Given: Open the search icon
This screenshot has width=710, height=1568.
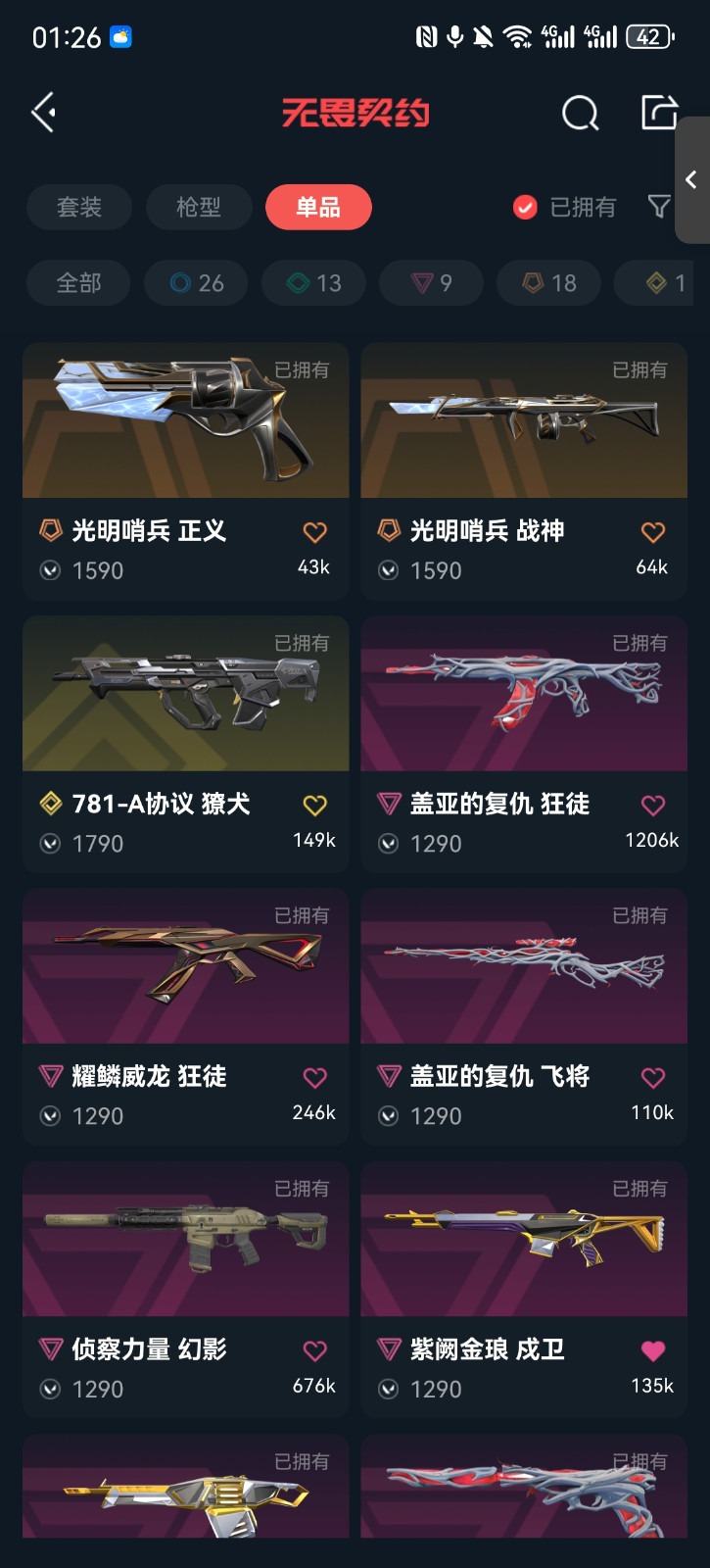Looking at the screenshot, I should tap(580, 113).
